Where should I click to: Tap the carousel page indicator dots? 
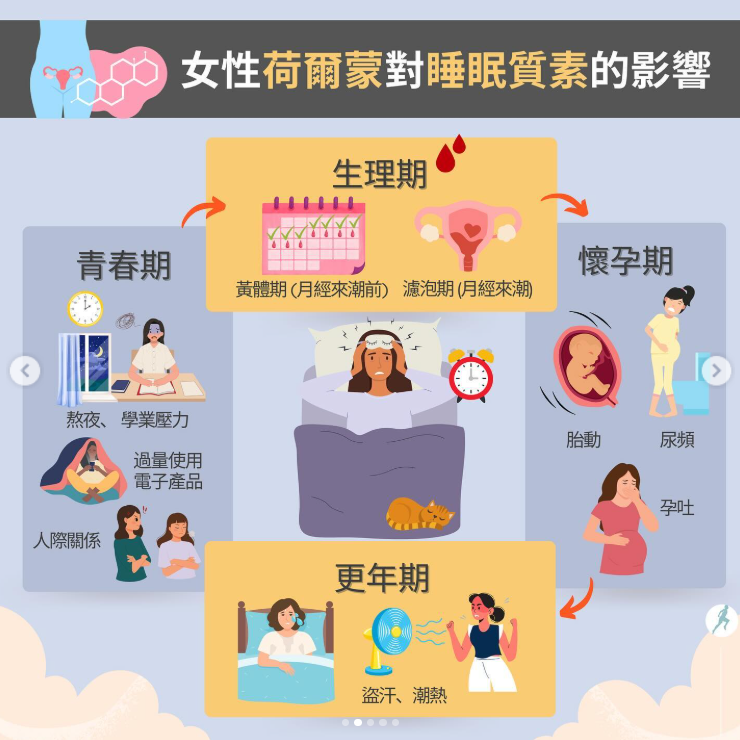pos(370,722)
